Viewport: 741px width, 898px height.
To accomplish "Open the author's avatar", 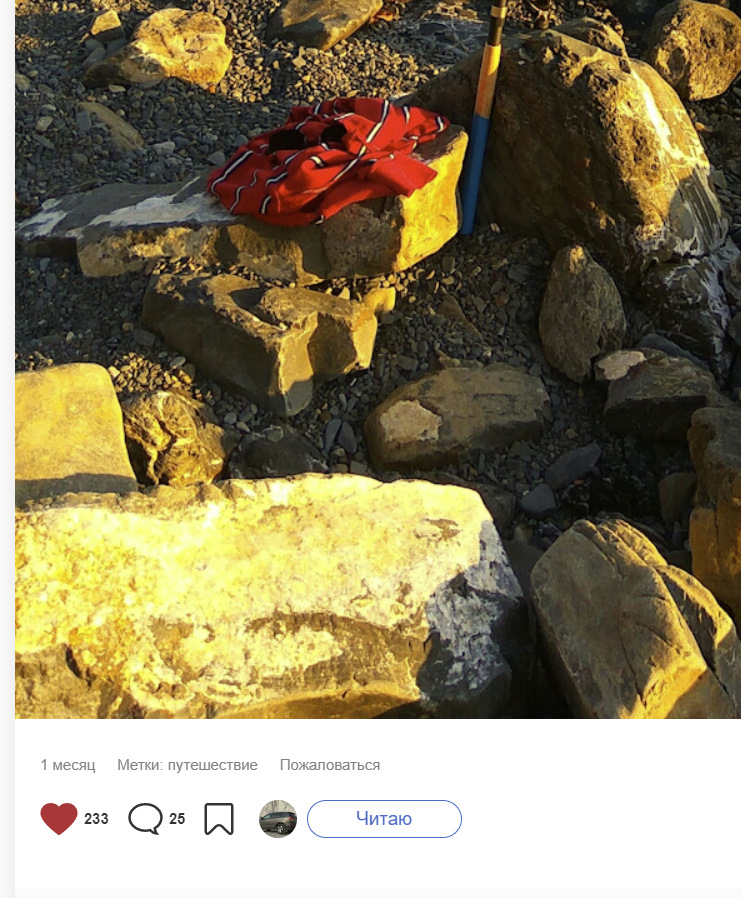I will [x=278, y=818].
